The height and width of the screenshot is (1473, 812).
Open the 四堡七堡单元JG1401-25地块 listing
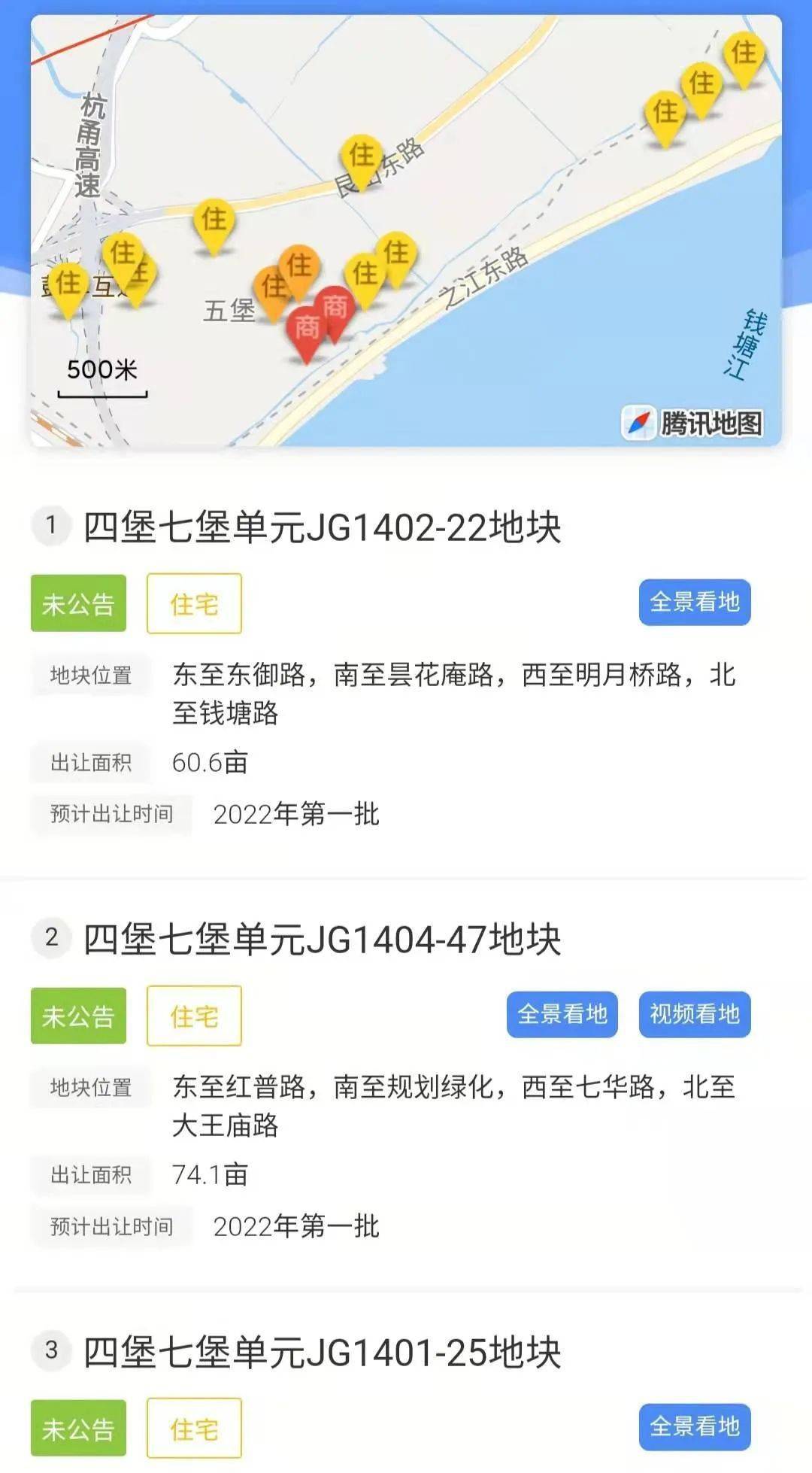(x=322, y=1351)
